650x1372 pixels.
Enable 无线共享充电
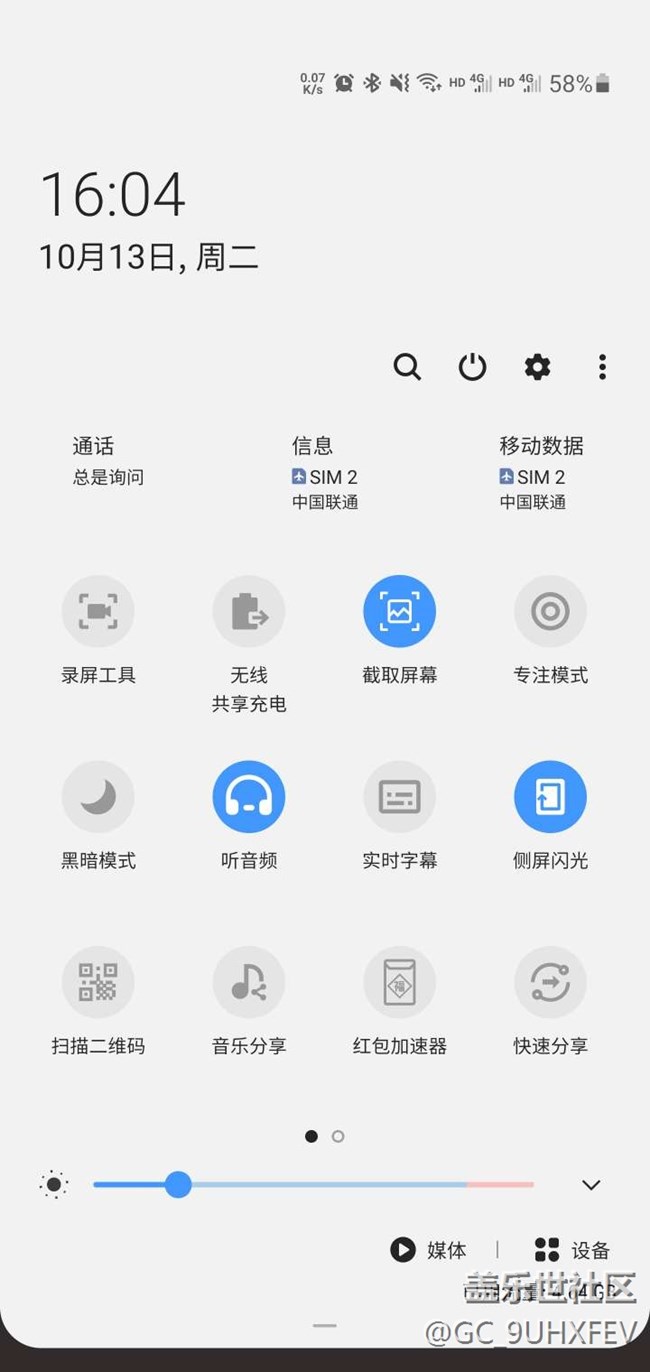click(249, 611)
